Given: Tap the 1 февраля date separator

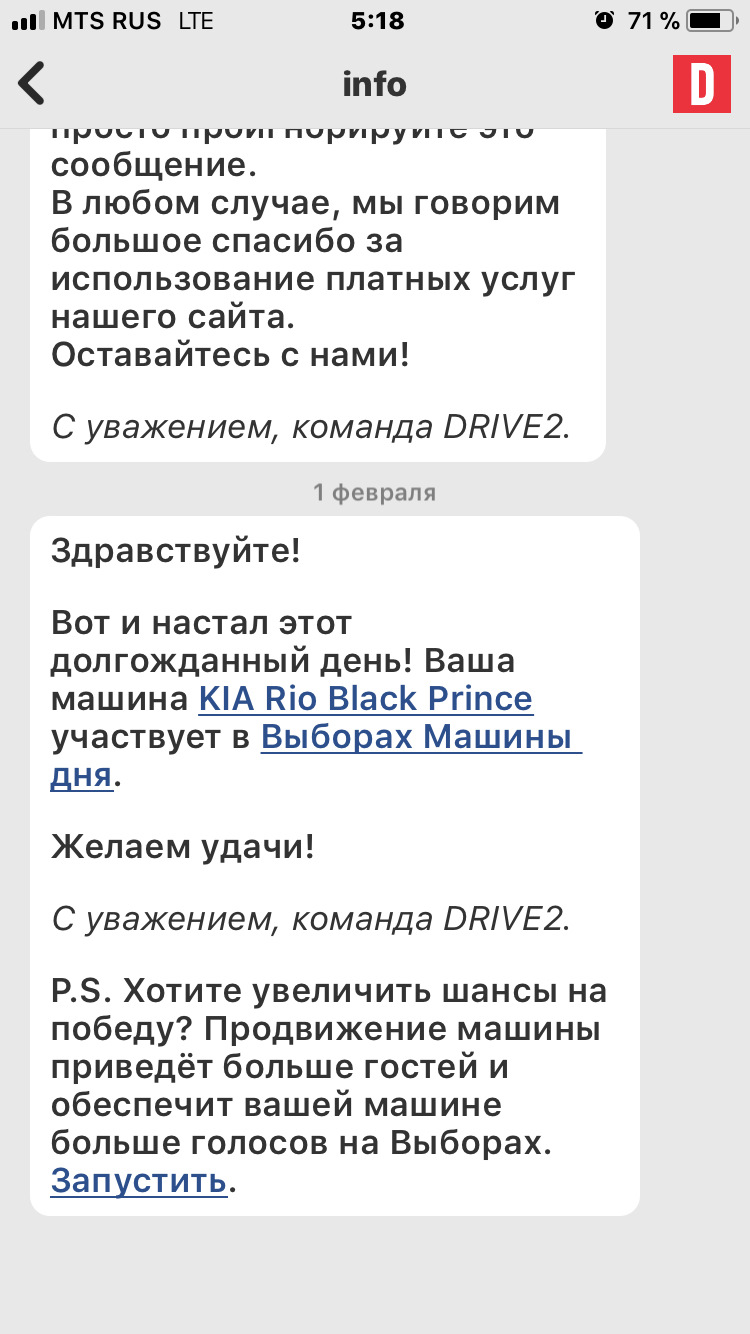Looking at the screenshot, I should point(374,491).
